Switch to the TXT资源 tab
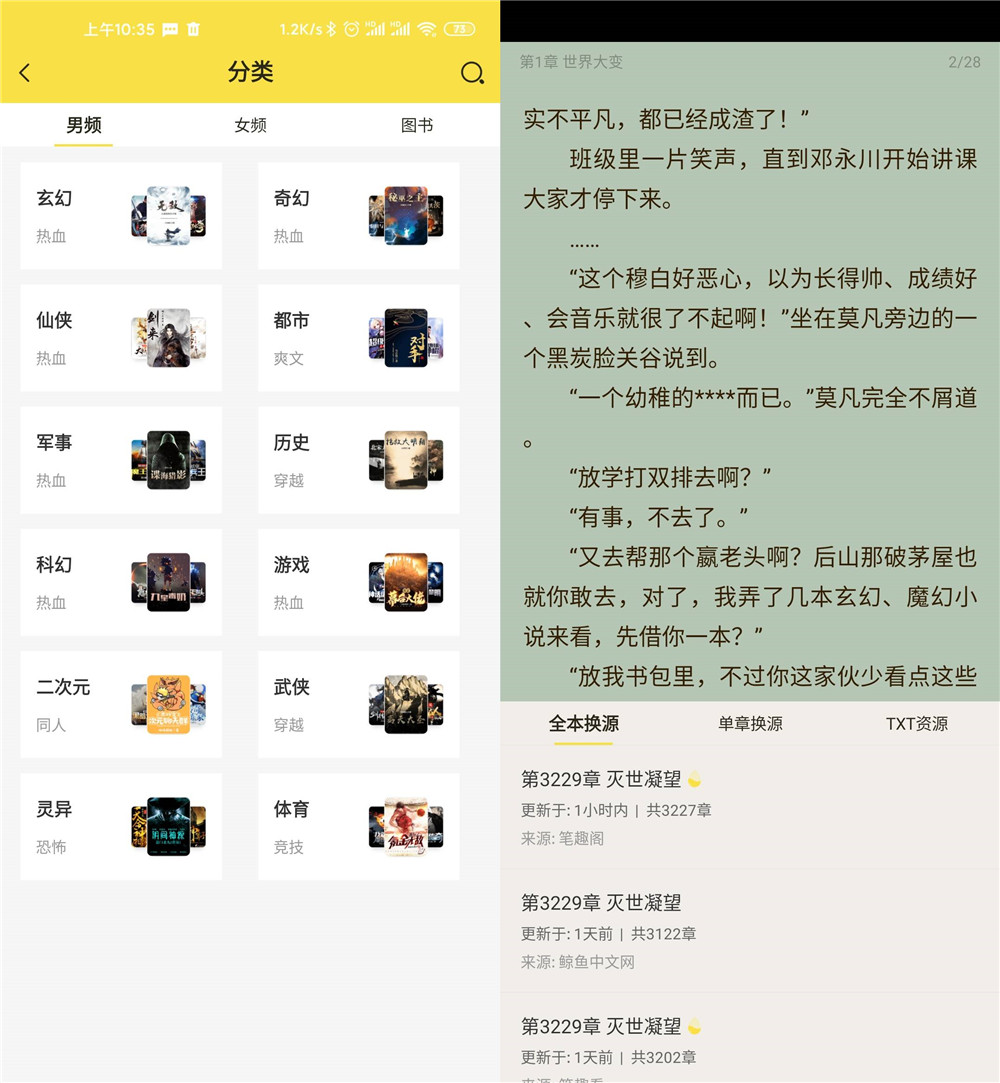This screenshot has height=1083, width=1000. (916, 724)
